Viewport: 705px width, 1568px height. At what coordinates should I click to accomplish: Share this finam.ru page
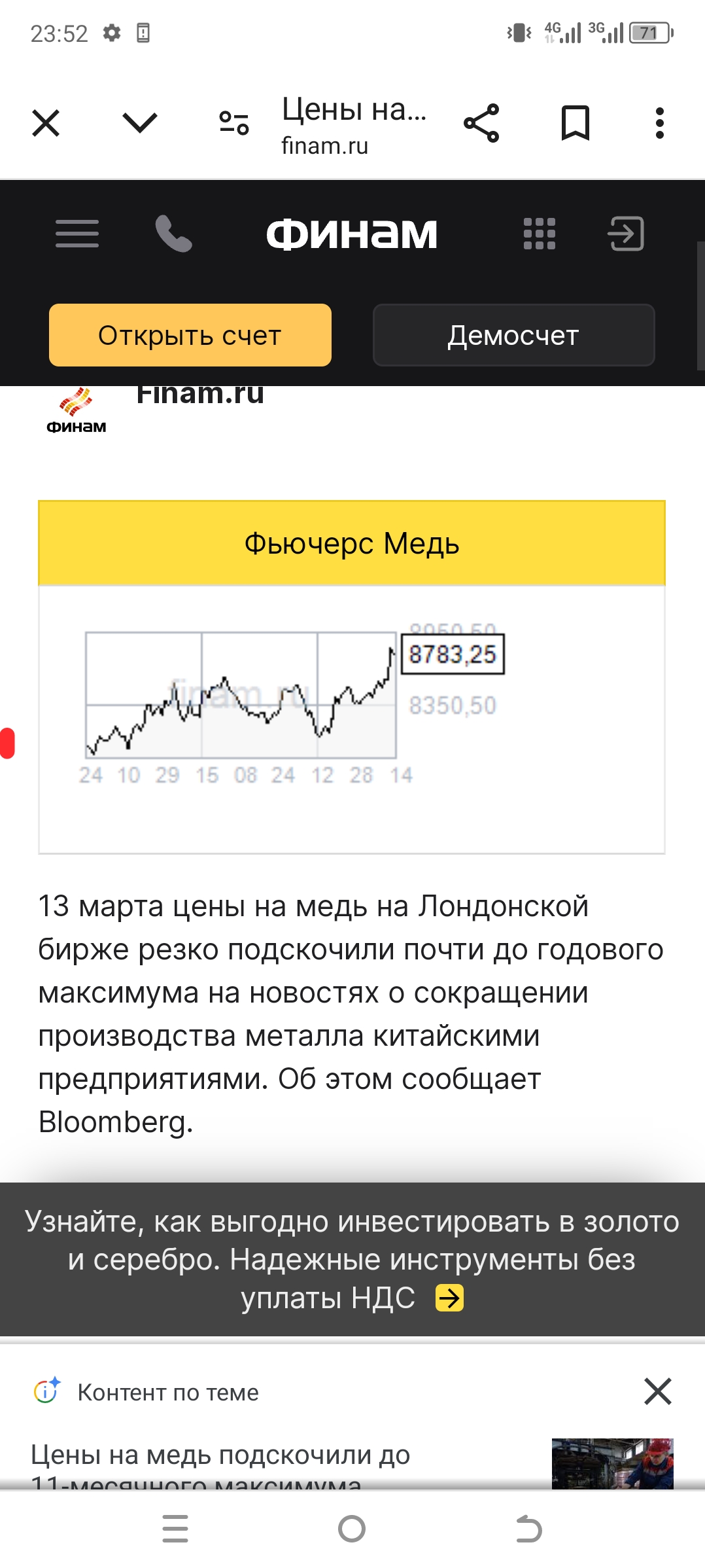coord(481,123)
